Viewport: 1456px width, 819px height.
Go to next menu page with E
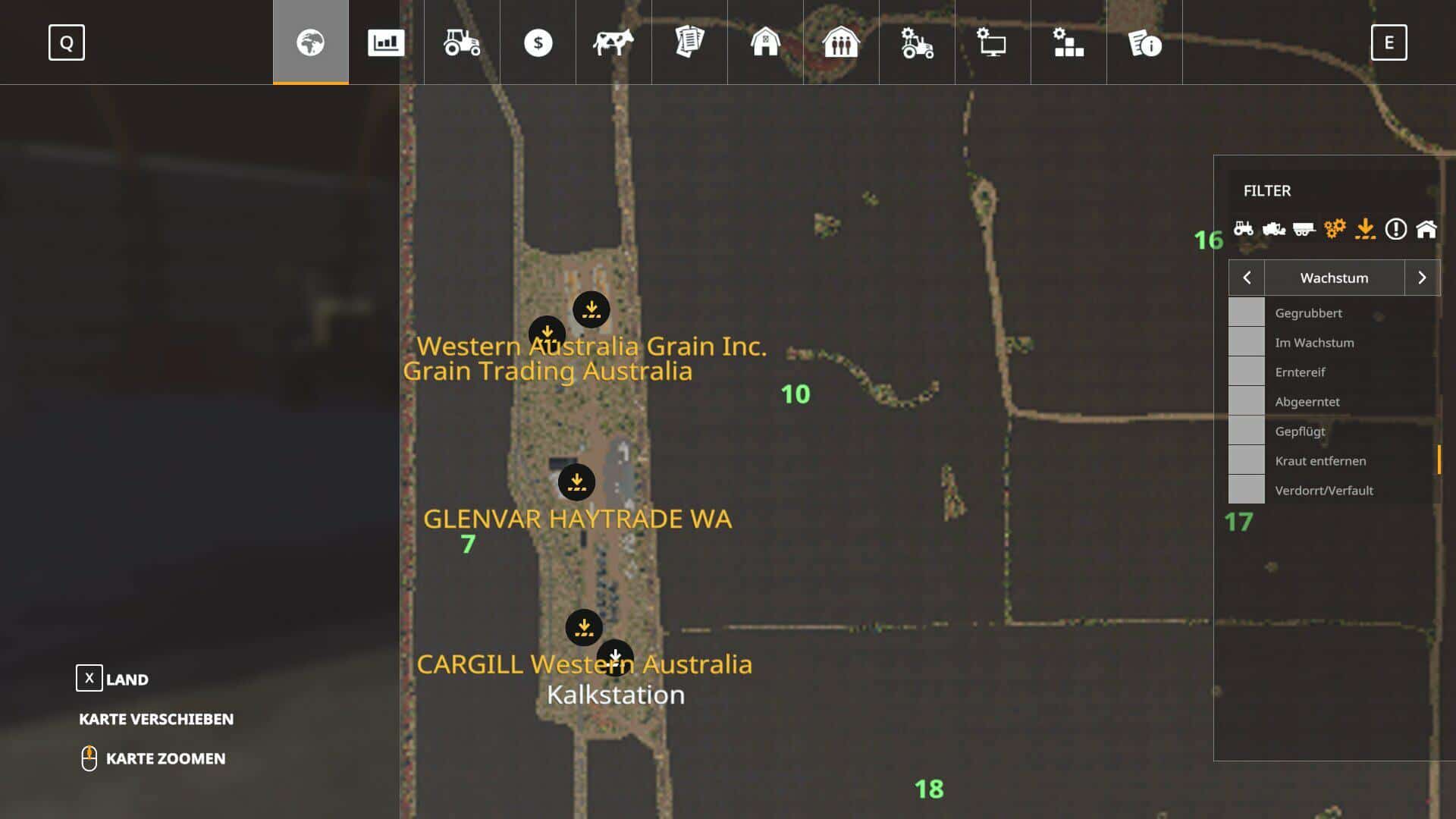[x=1389, y=42]
